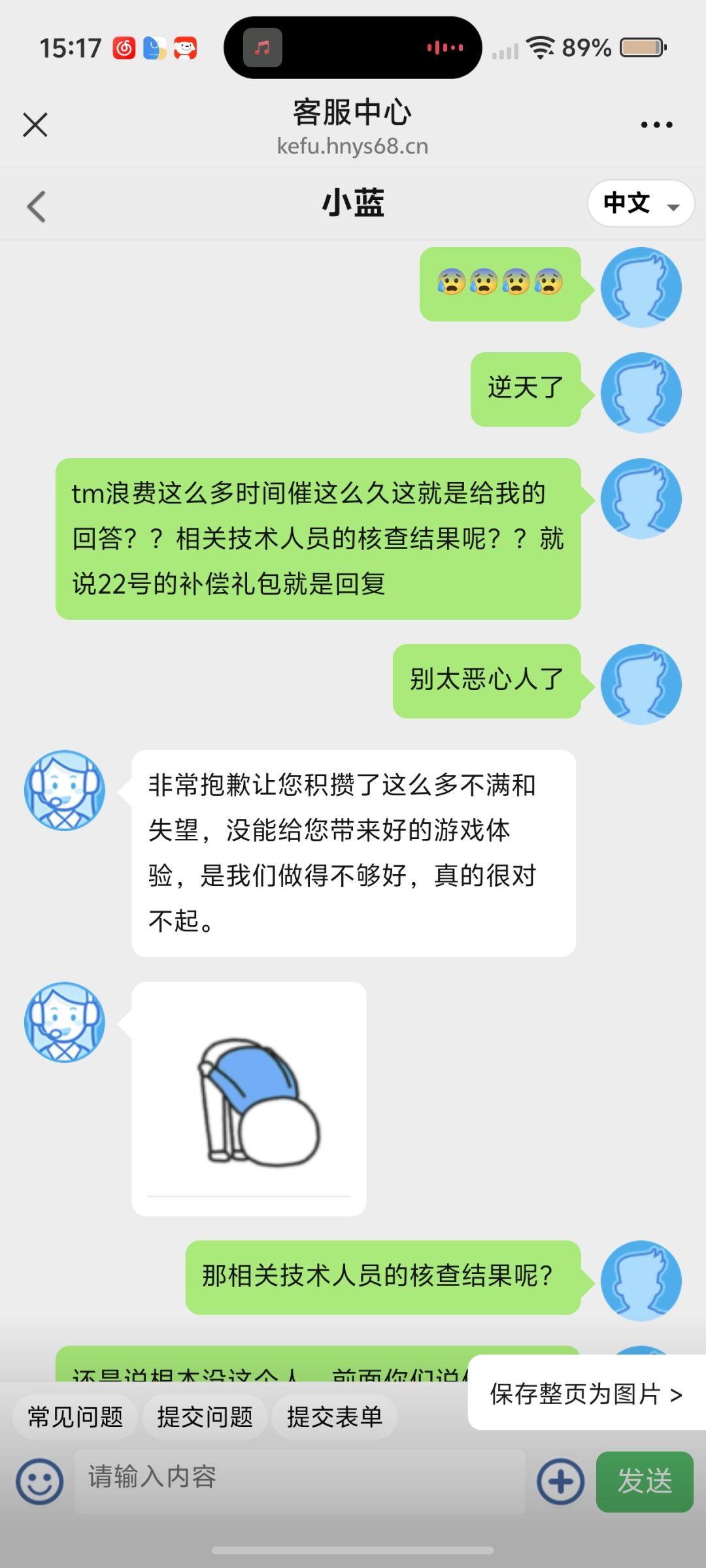706x1568 pixels.
Task: Tap the customer service agent avatar
Action: tap(64, 790)
